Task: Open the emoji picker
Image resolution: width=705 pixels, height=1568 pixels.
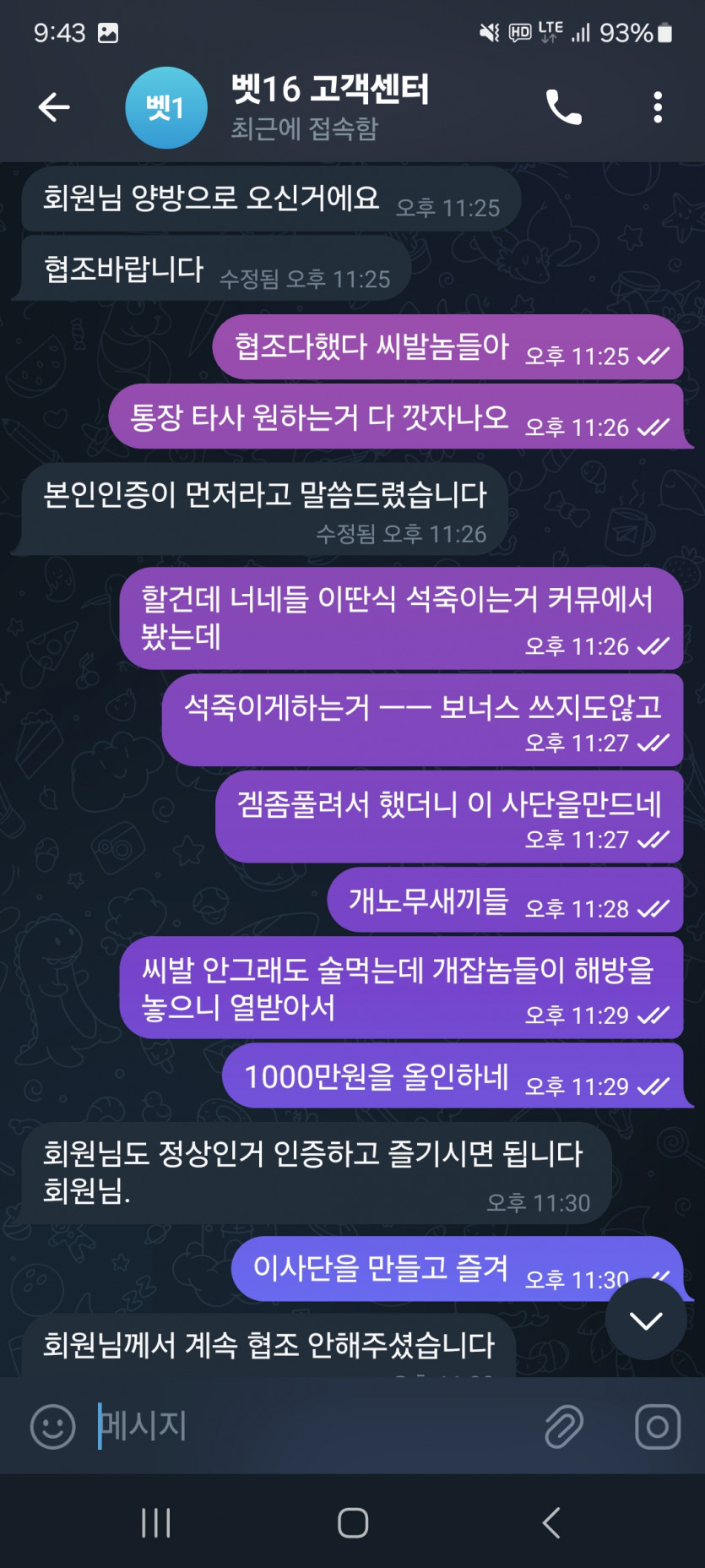Action: (52, 1427)
